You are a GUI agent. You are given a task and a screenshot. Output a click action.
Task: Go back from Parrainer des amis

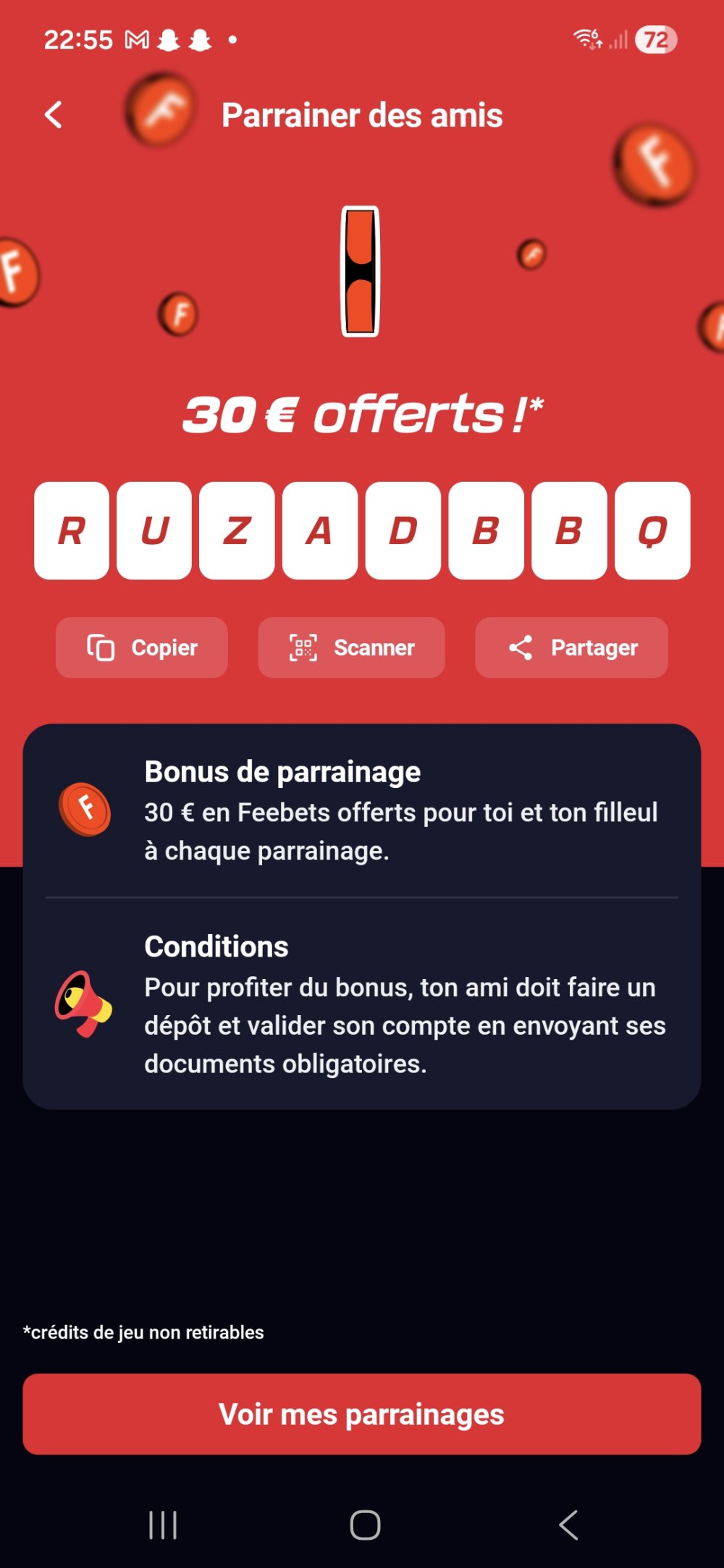[54, 115]
